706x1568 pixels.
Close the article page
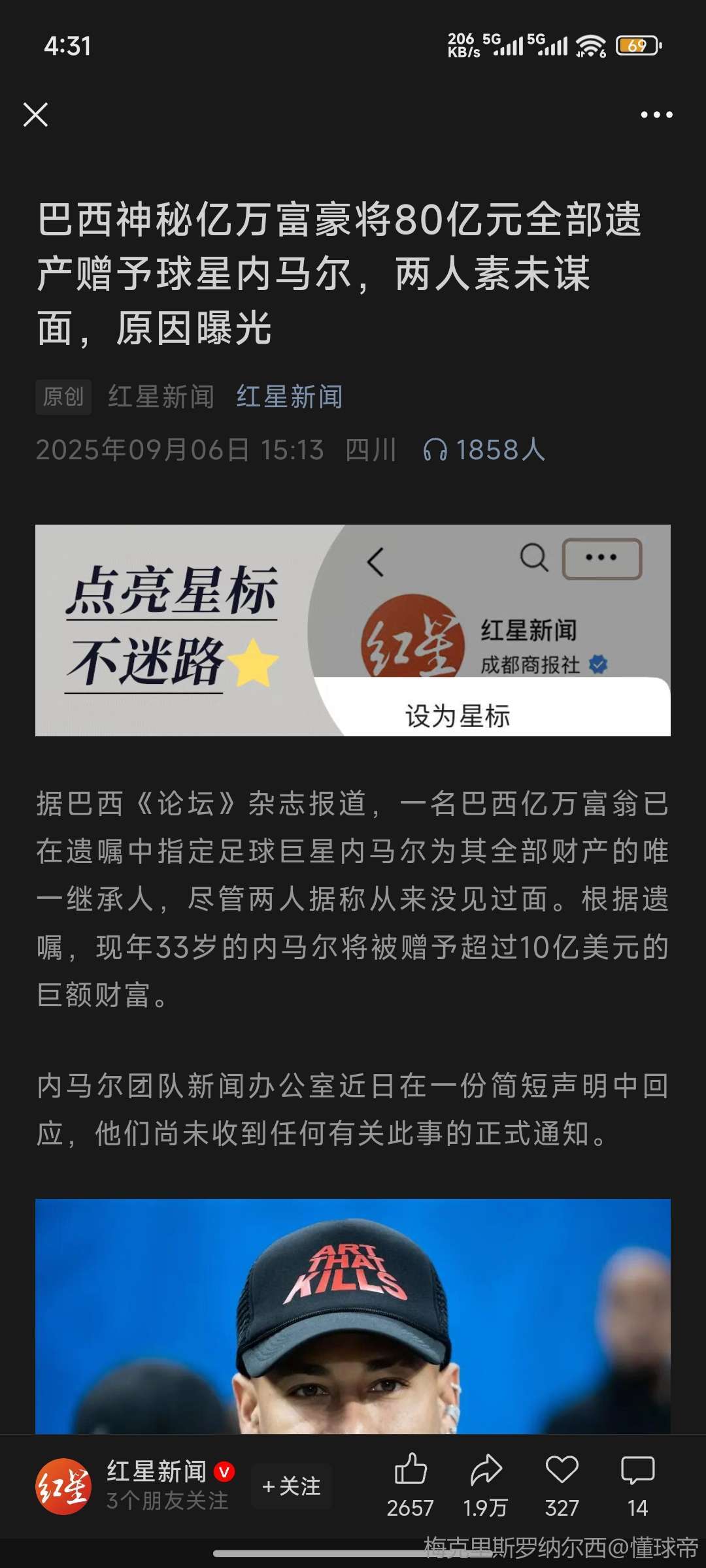click(x=35, y=114)
